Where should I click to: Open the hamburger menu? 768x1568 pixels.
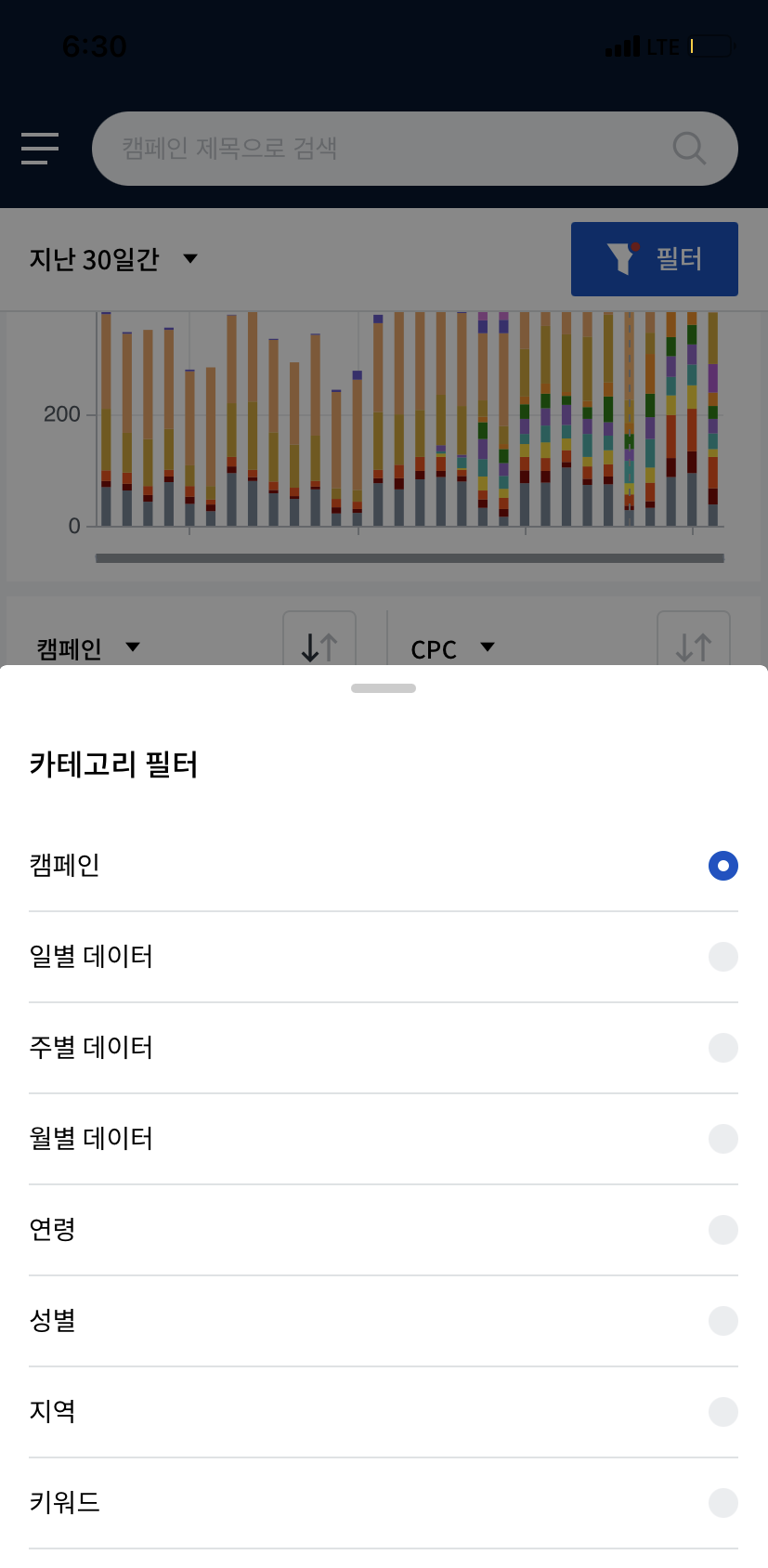tap(40, 149)
